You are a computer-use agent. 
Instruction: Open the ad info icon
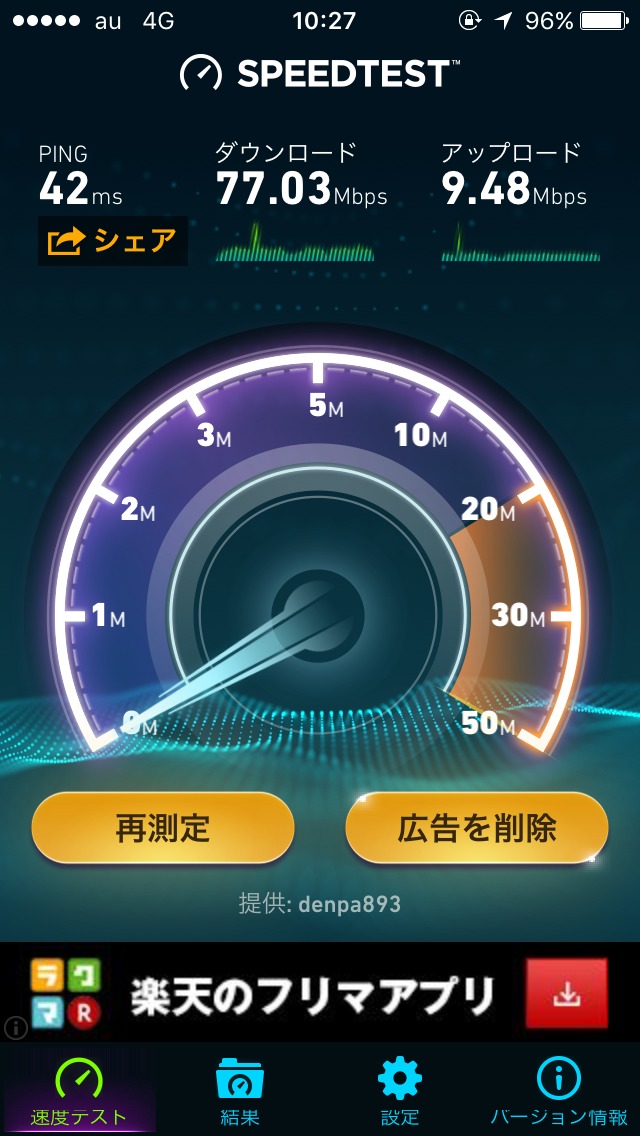click(x=16, y=1027)
